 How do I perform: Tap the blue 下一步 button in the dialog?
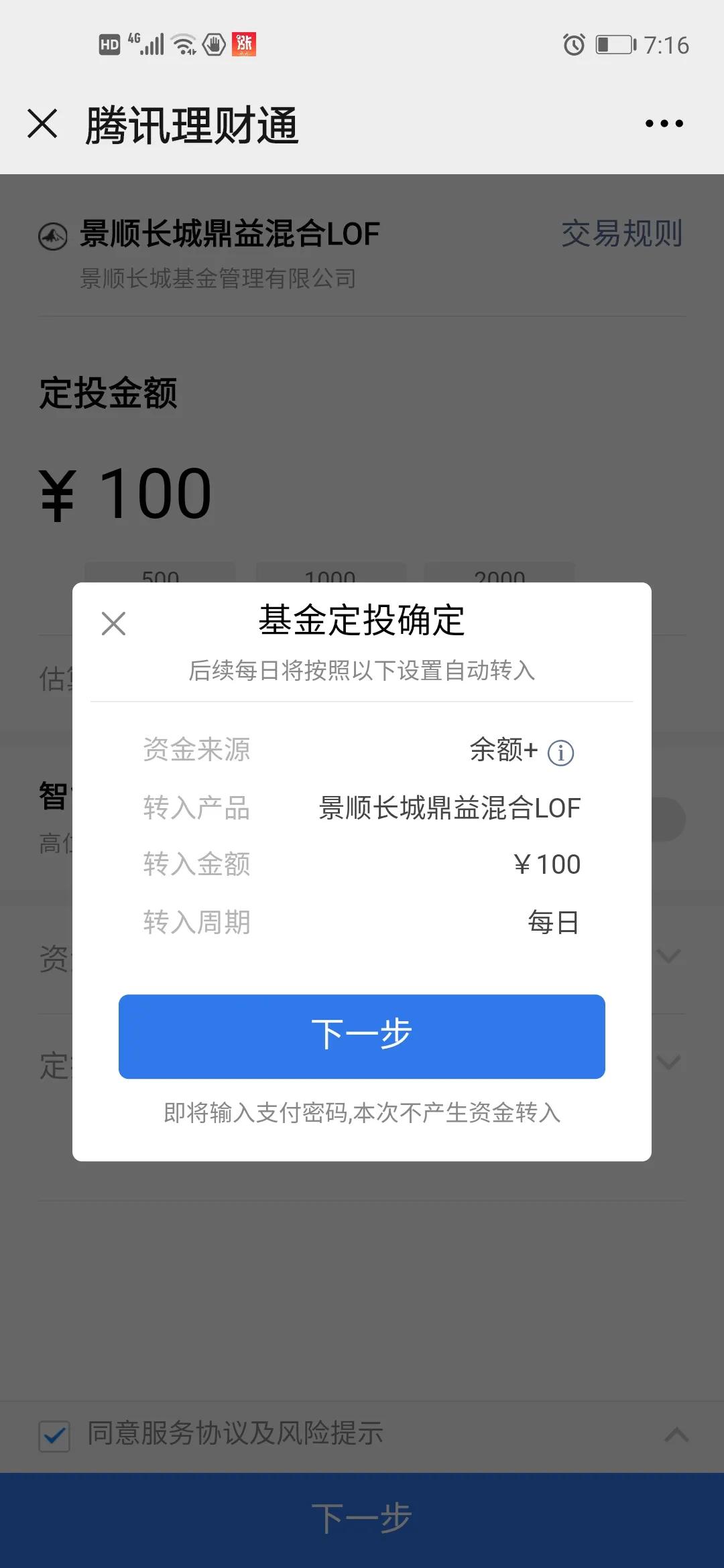[x=361, y=1036]
